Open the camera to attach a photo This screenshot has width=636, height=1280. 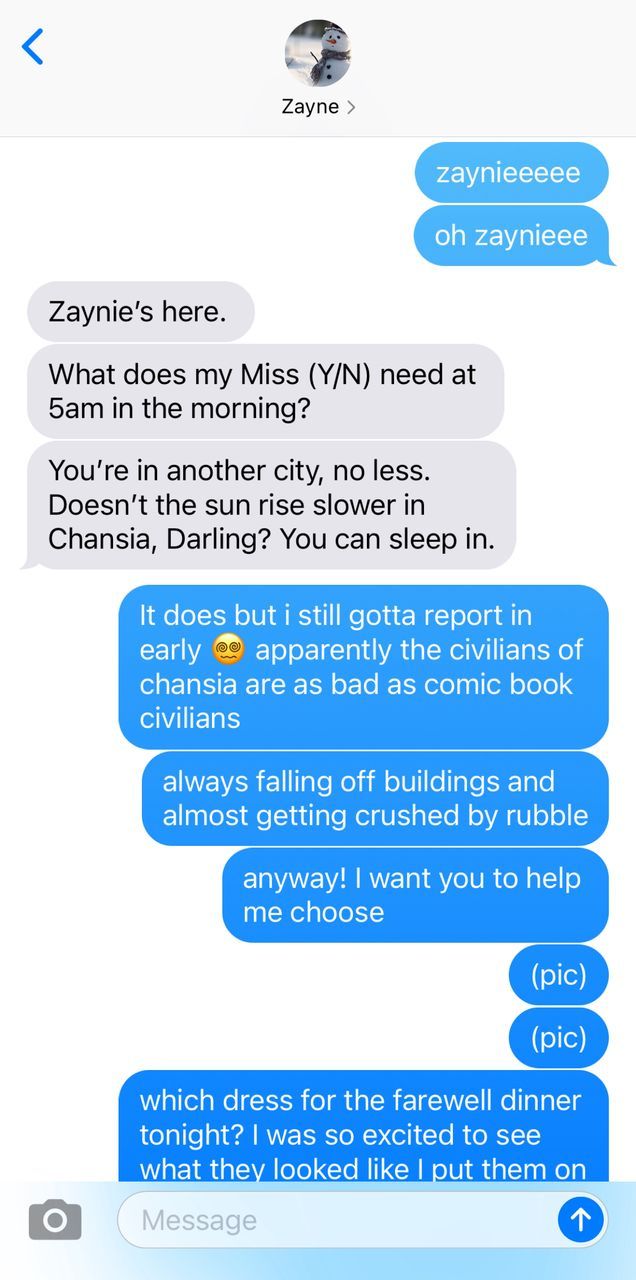click(55, 1220)
